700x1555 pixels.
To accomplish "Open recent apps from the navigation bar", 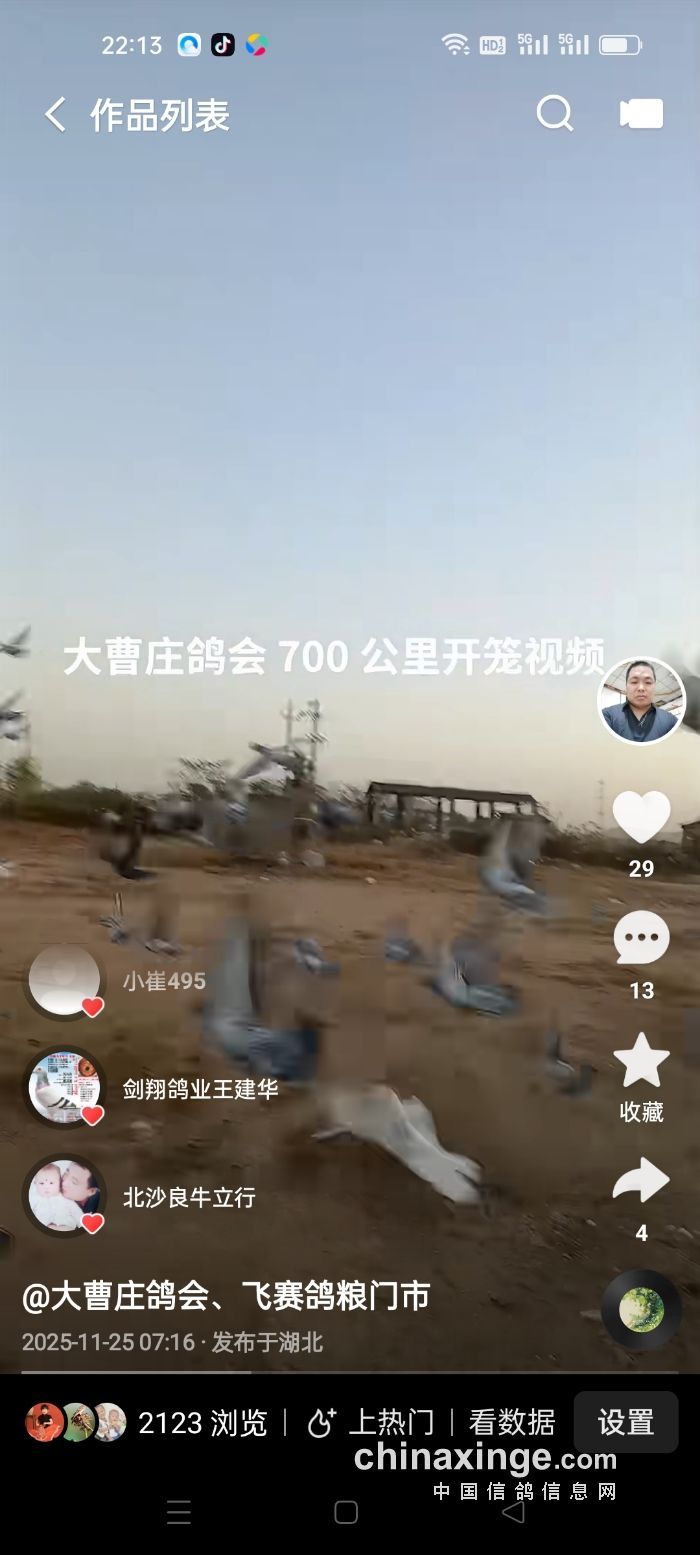I will point(179,1512).
